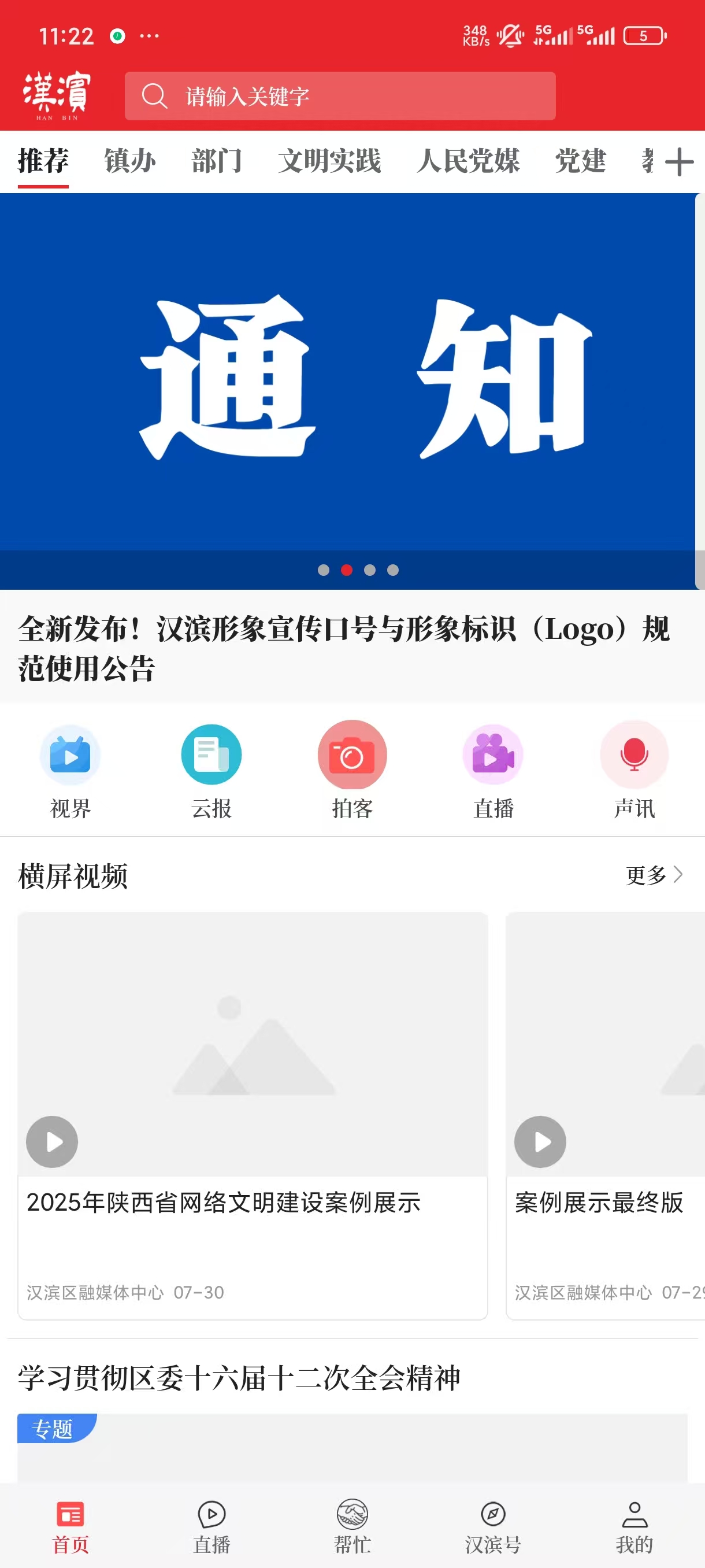Switch to the 部门 tab
Screen dimensions: 705x1568
(217, 161)
